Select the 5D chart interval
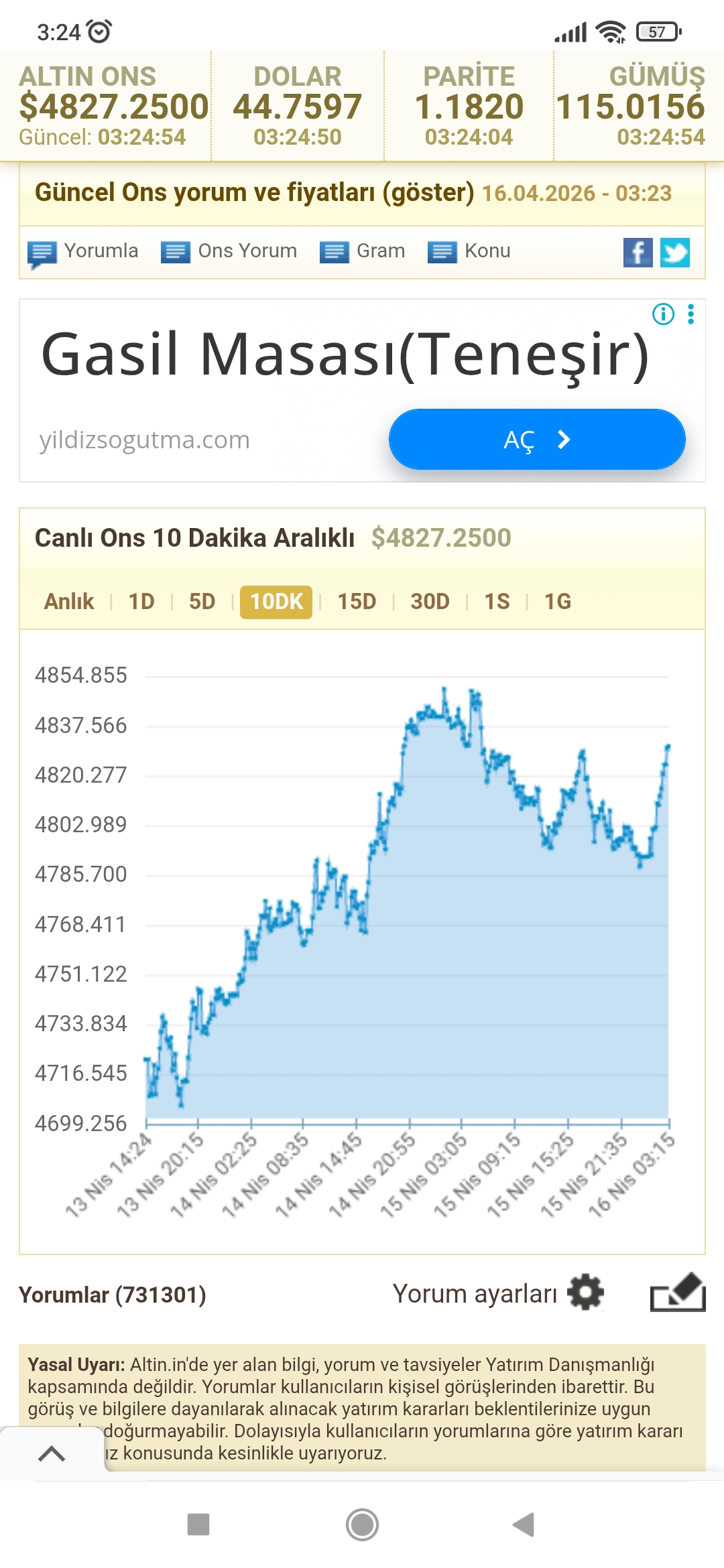Image resolution: width=724 pixels, height=1568 pixels. coord(202,602)
